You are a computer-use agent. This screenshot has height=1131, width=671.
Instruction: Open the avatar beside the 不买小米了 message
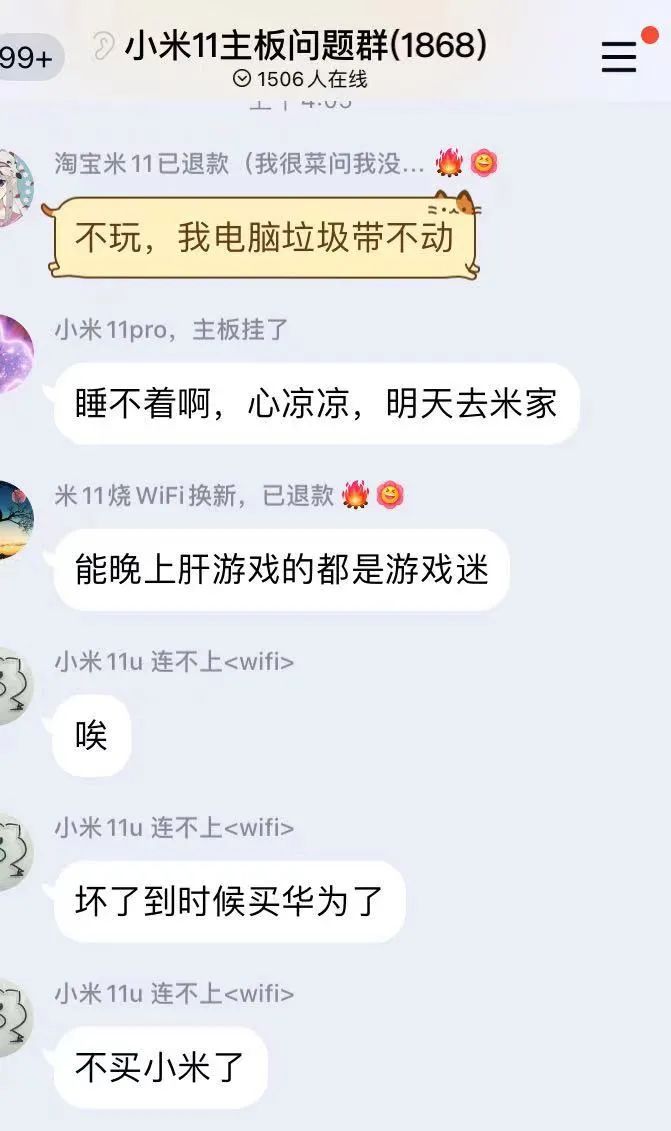(x=14, y=1018)
